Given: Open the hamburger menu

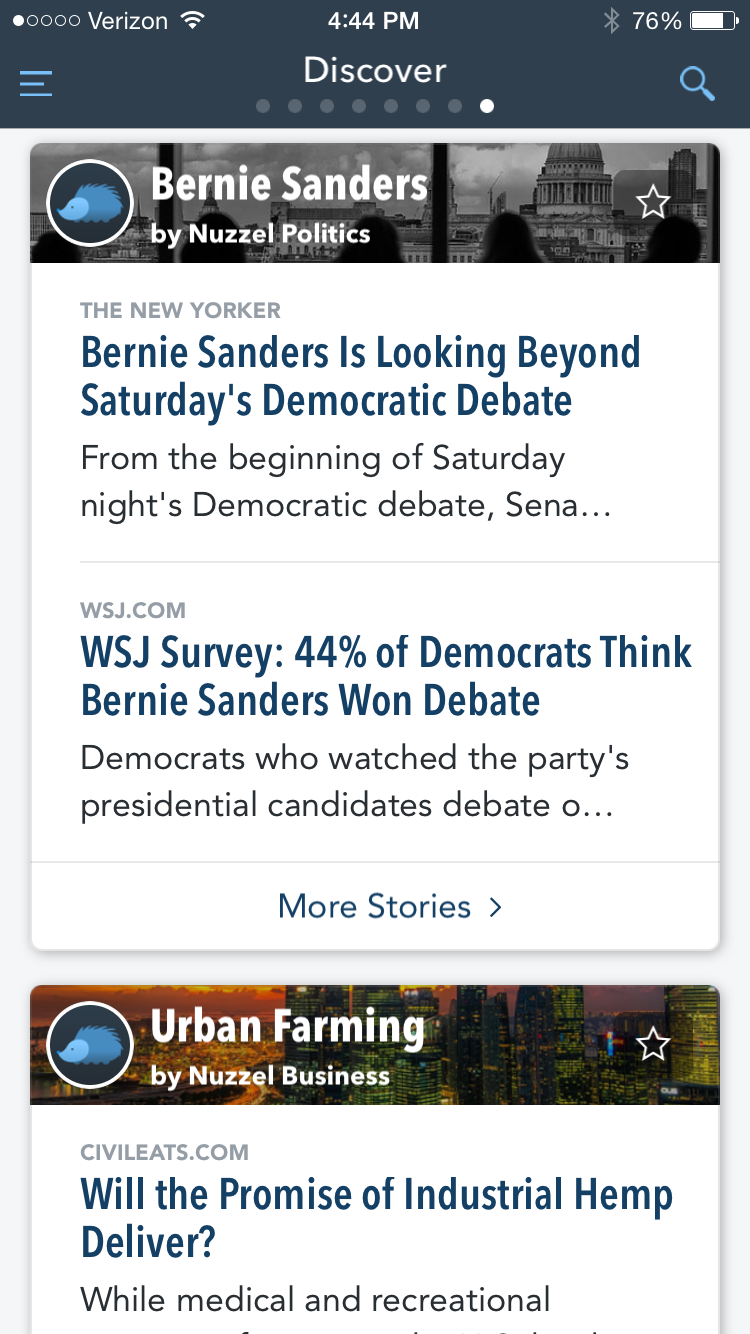Looking at the screenshot, I should (x=36, y=83).
